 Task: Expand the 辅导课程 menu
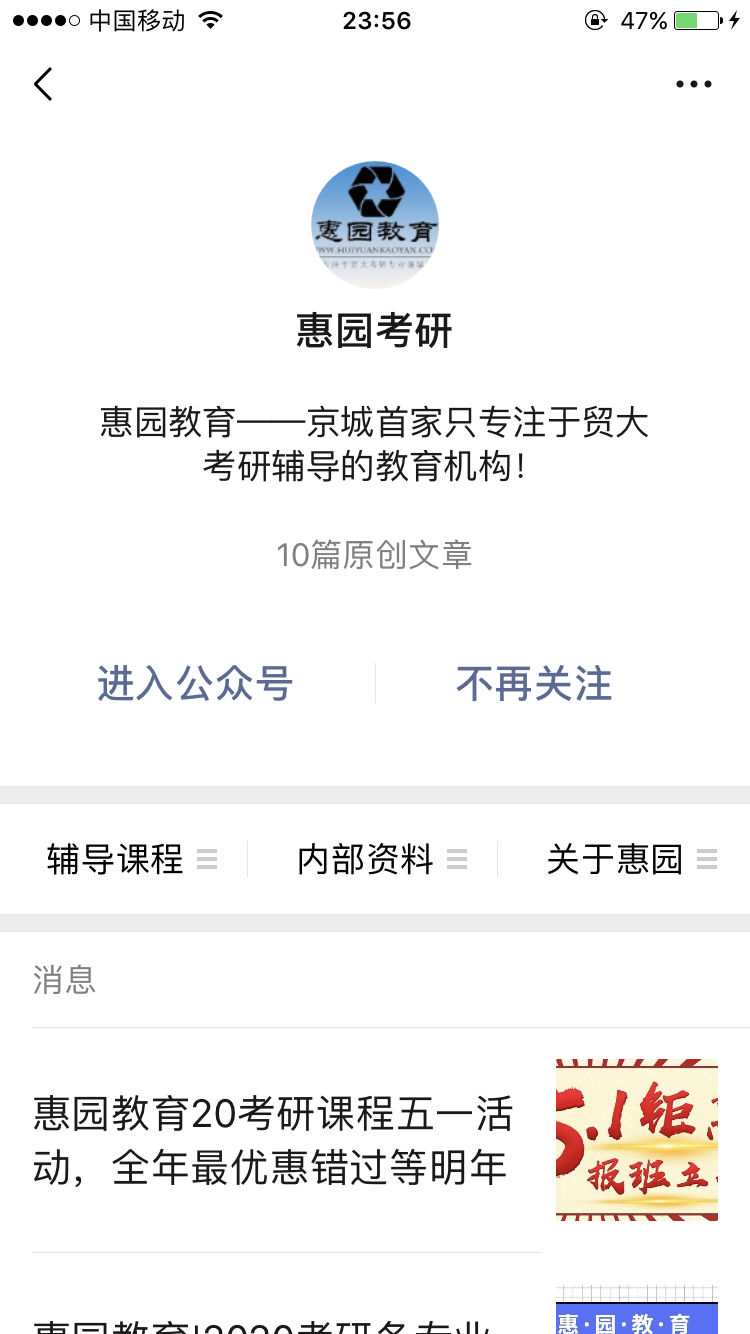click(x=131, y=859)
